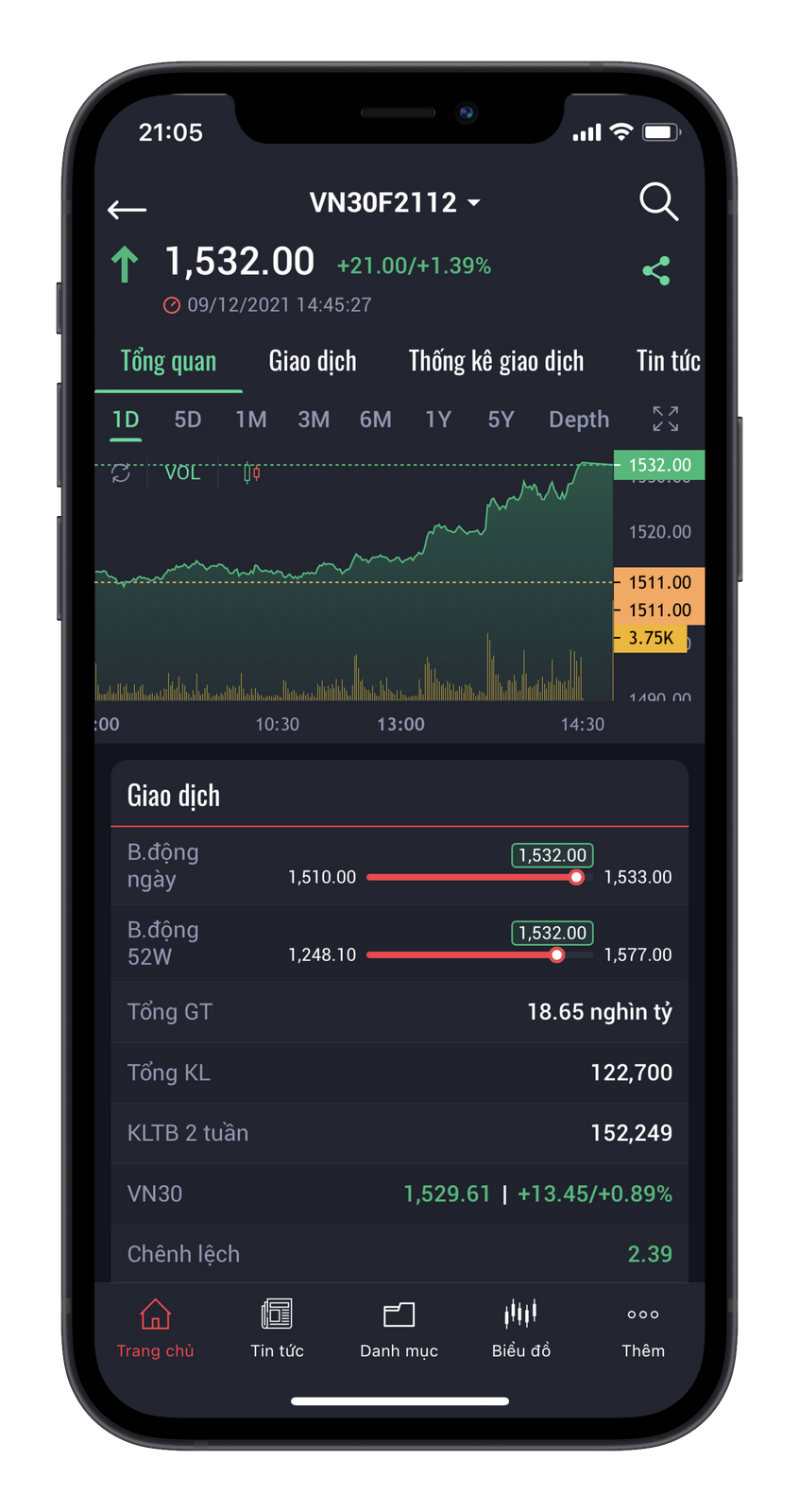
Task: Open the search magnifier
Action: [x=657, y=201]
